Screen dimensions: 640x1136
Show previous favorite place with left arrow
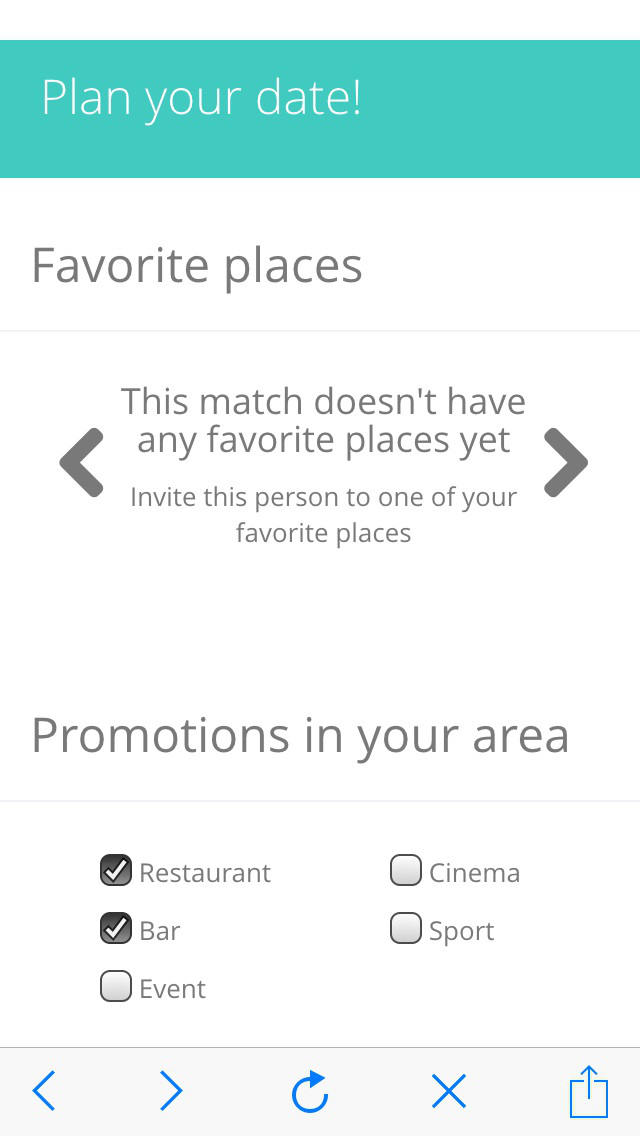click(x=82, y=462)
